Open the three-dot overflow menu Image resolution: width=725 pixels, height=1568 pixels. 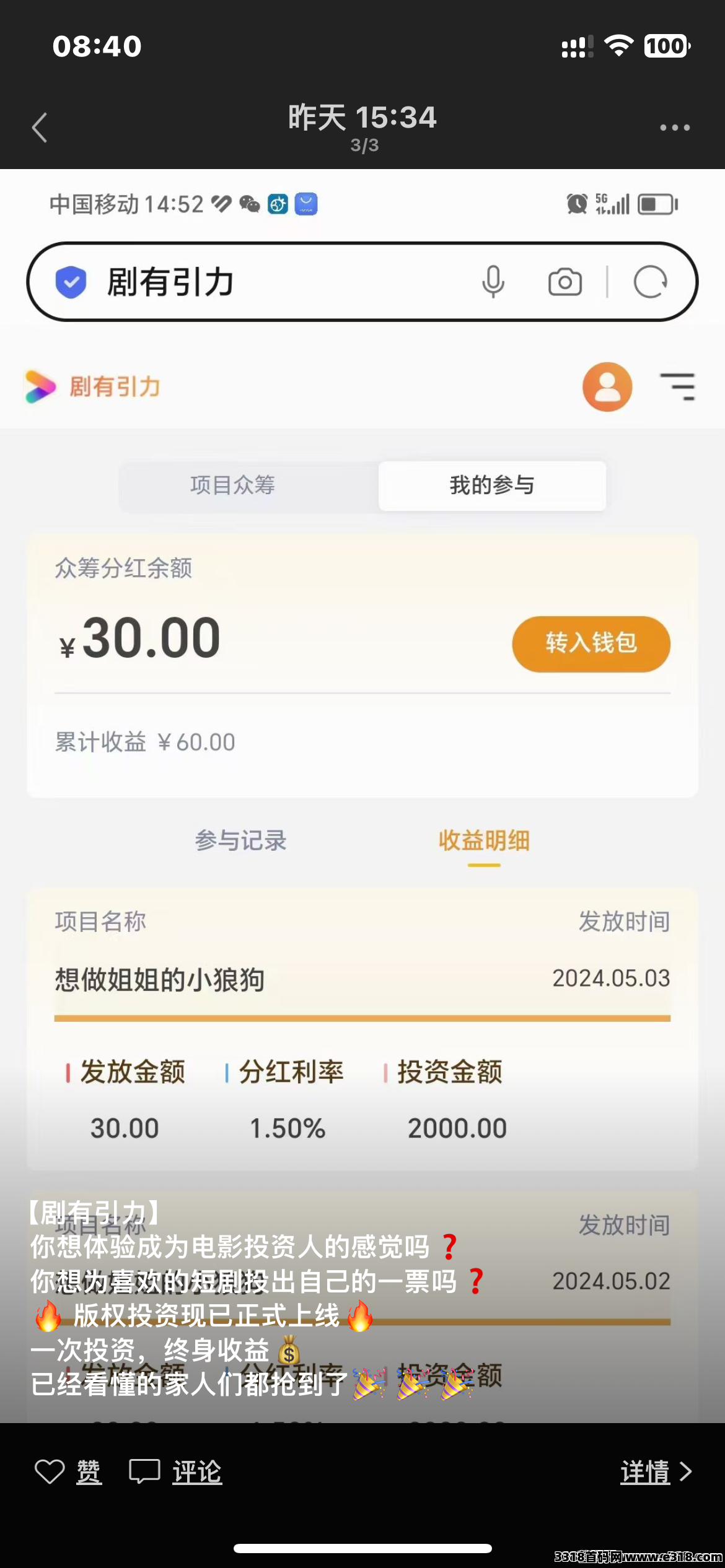675,128
